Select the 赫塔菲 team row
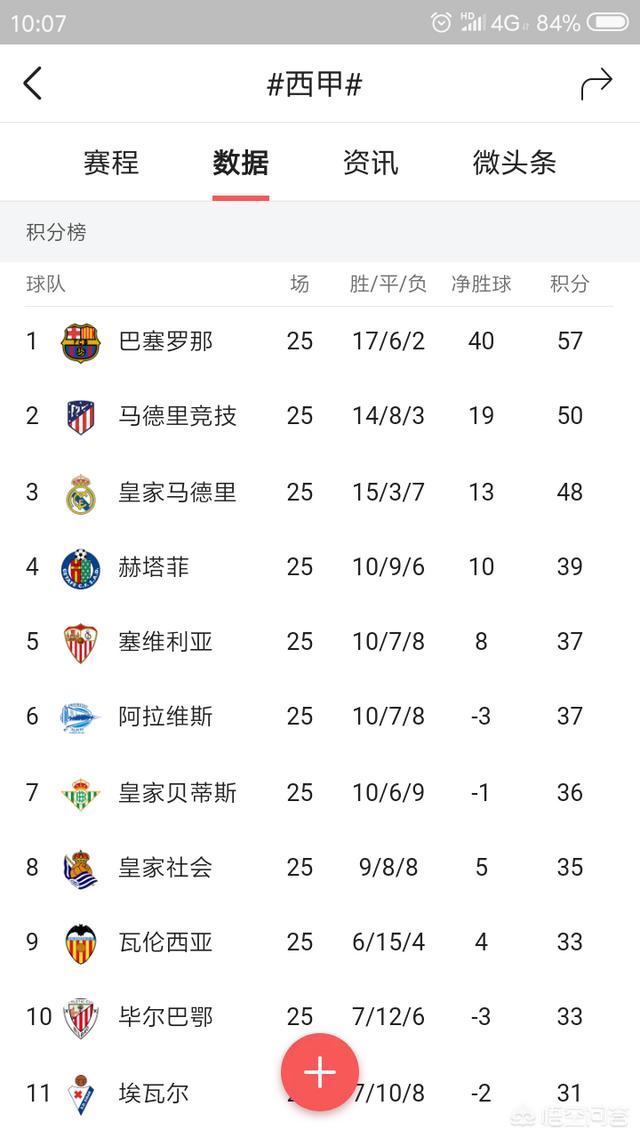The image size is (640, 1138). [x=154, y=567]
